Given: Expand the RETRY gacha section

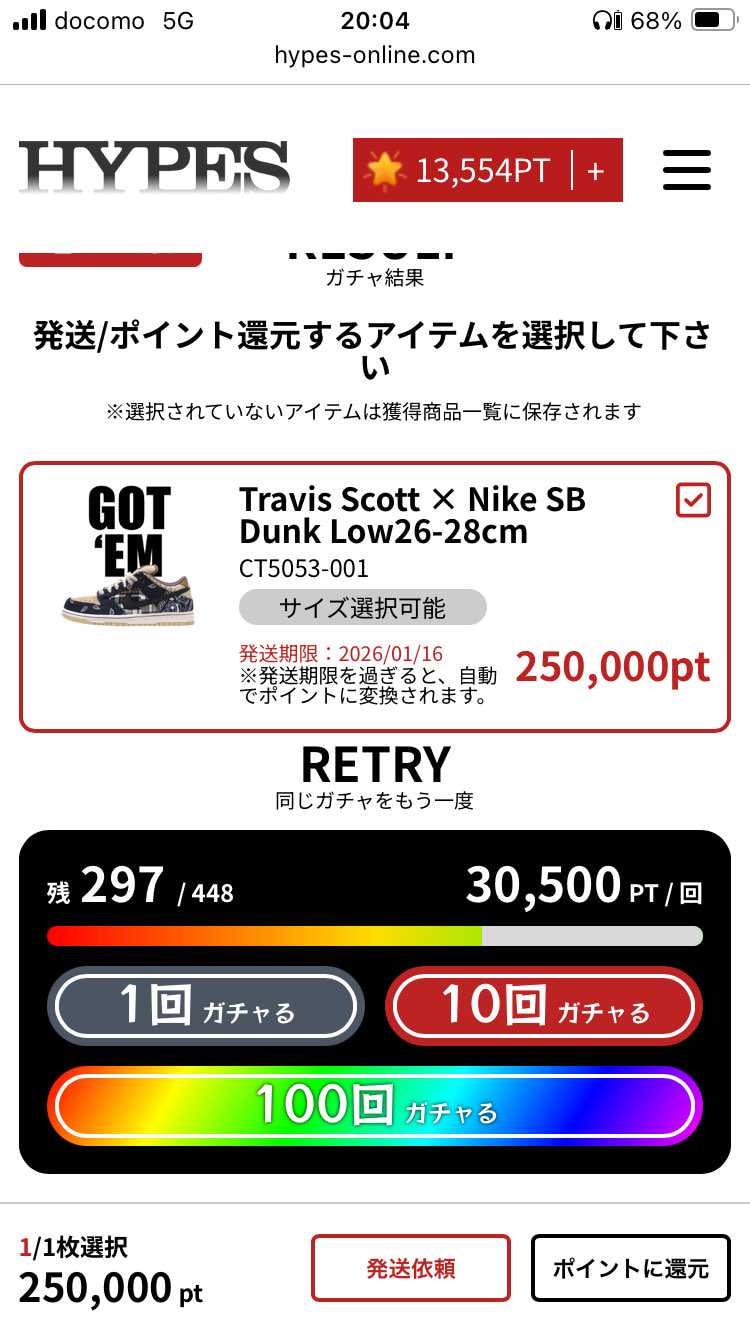Looking at the screenshot, I should coord(374,764).
